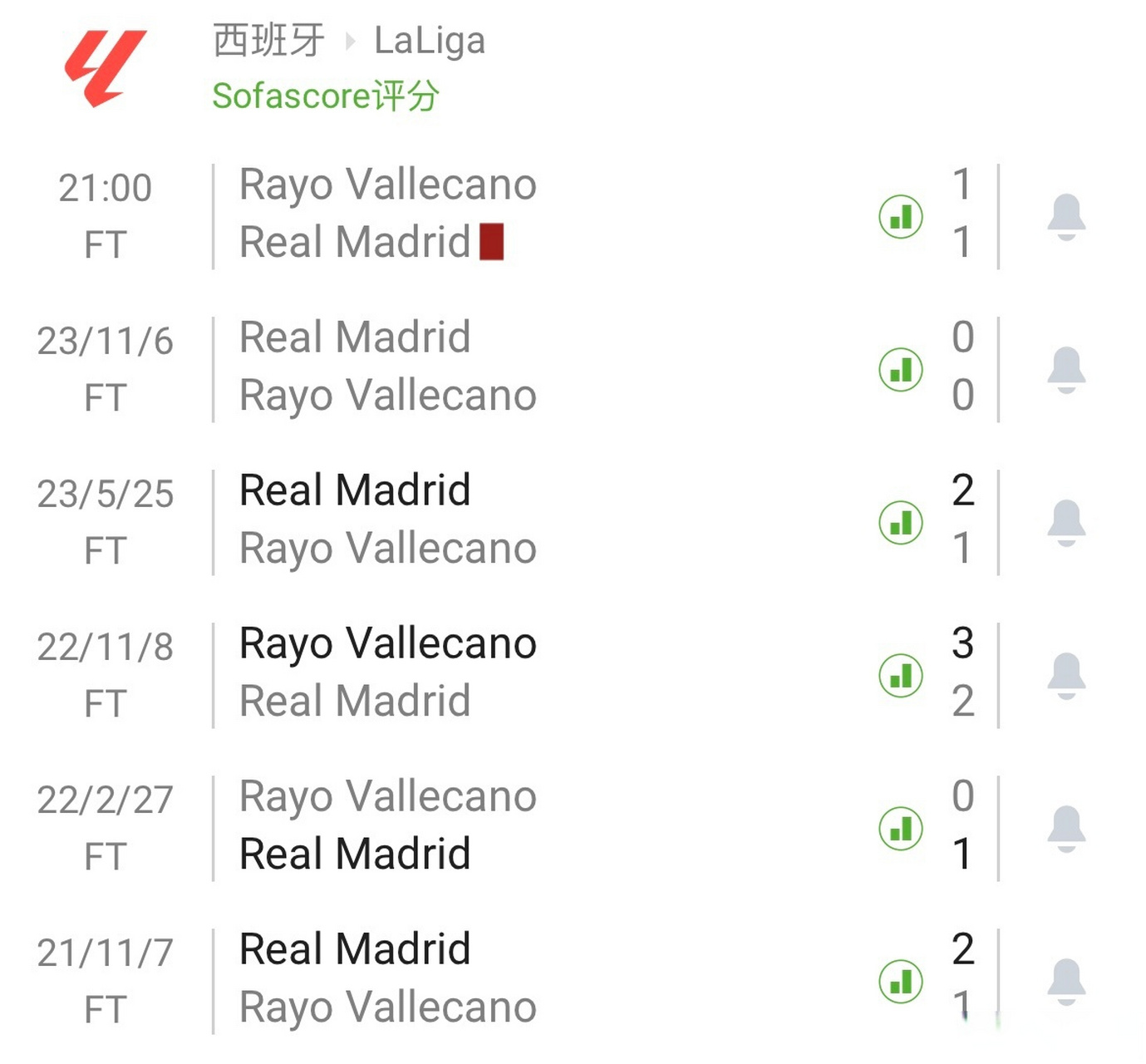Viewport: 1146px width, 1064px height.
Task: Toggle notification bell for the 23/5/25 match
Action: [1066, 522]
